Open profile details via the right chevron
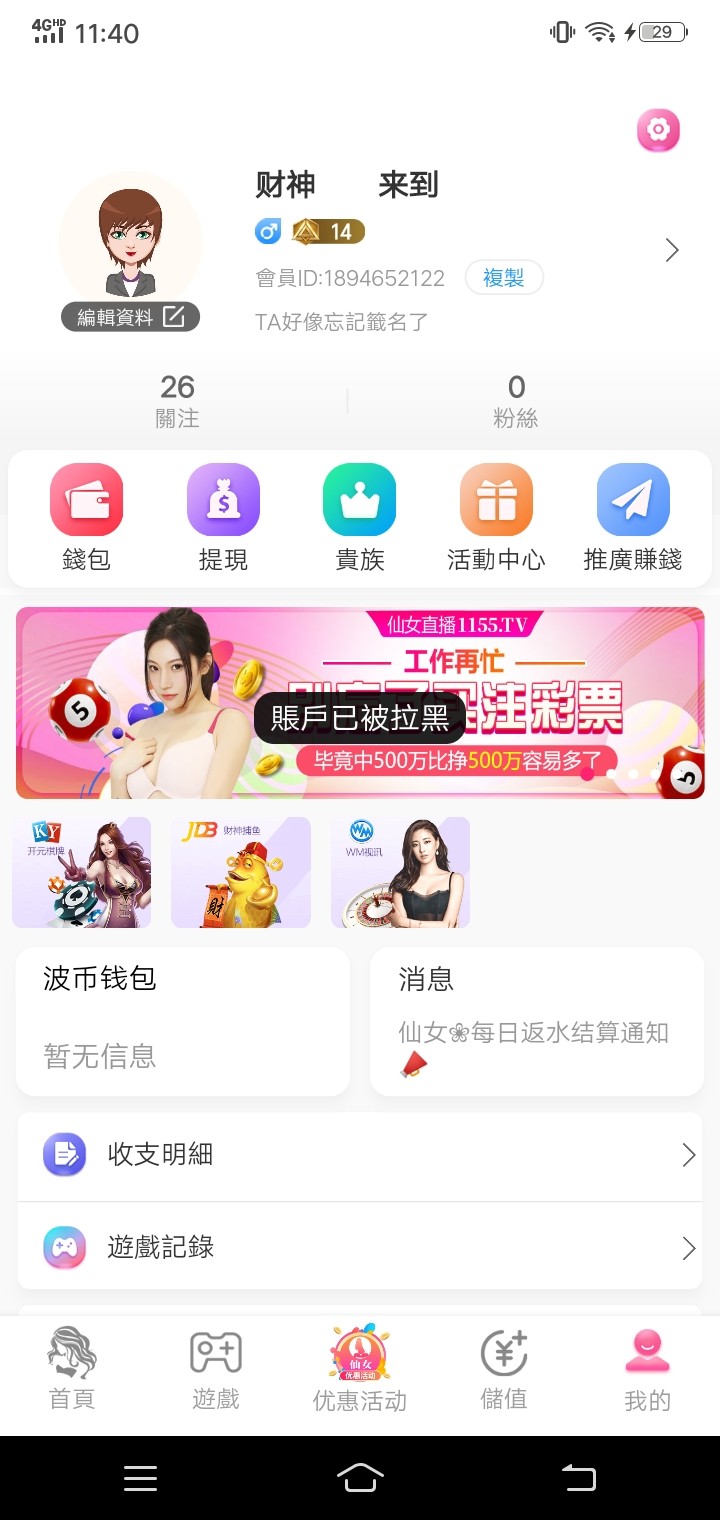 (672, 250)
